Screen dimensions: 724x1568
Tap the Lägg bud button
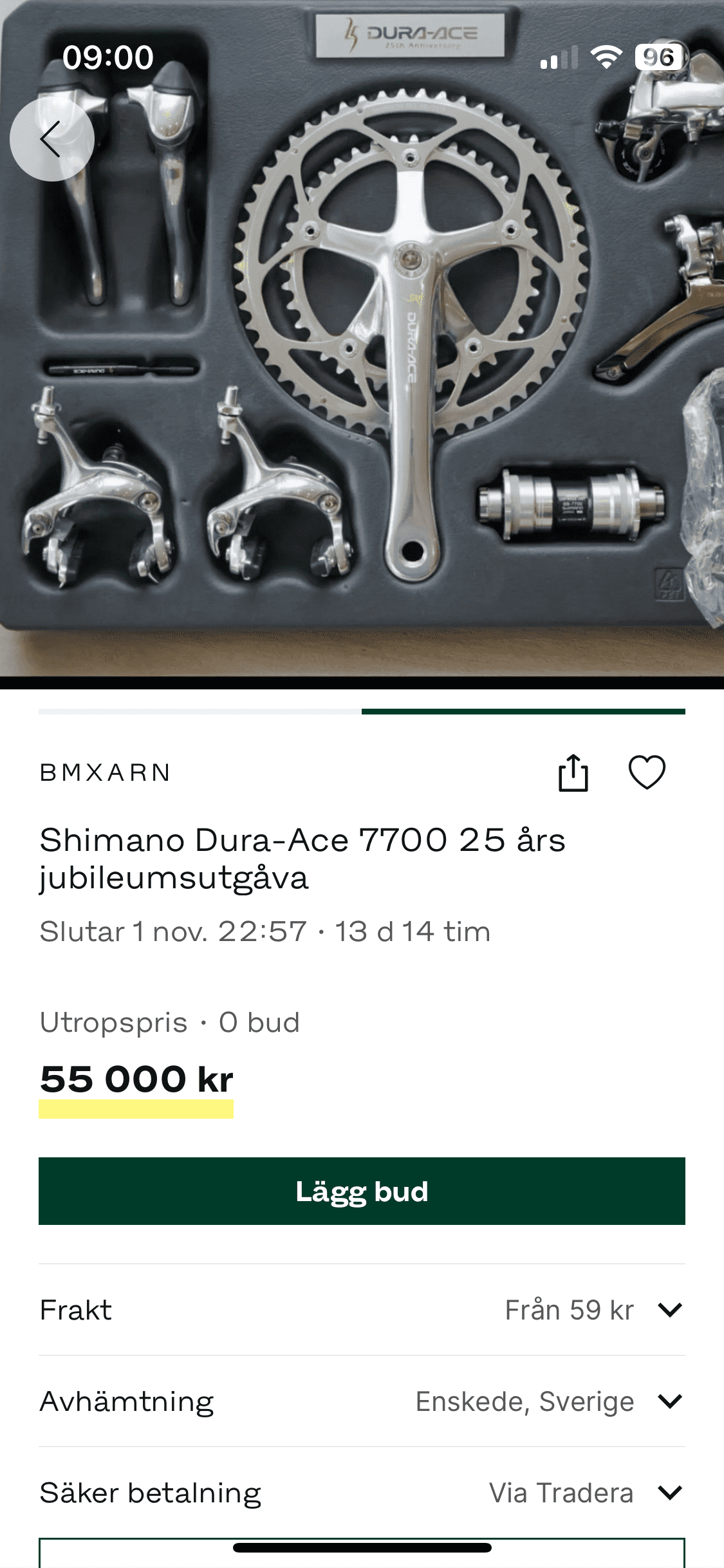[362, 1191]
